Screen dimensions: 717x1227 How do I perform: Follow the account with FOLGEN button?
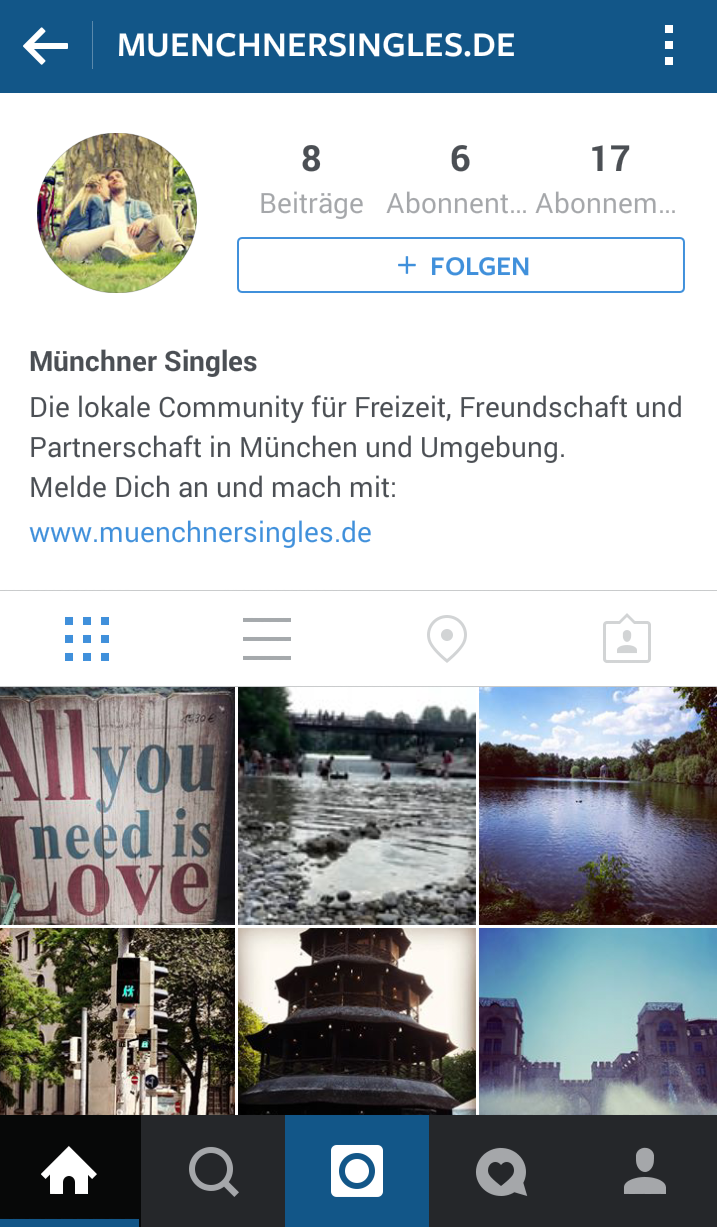pos(461,266)
